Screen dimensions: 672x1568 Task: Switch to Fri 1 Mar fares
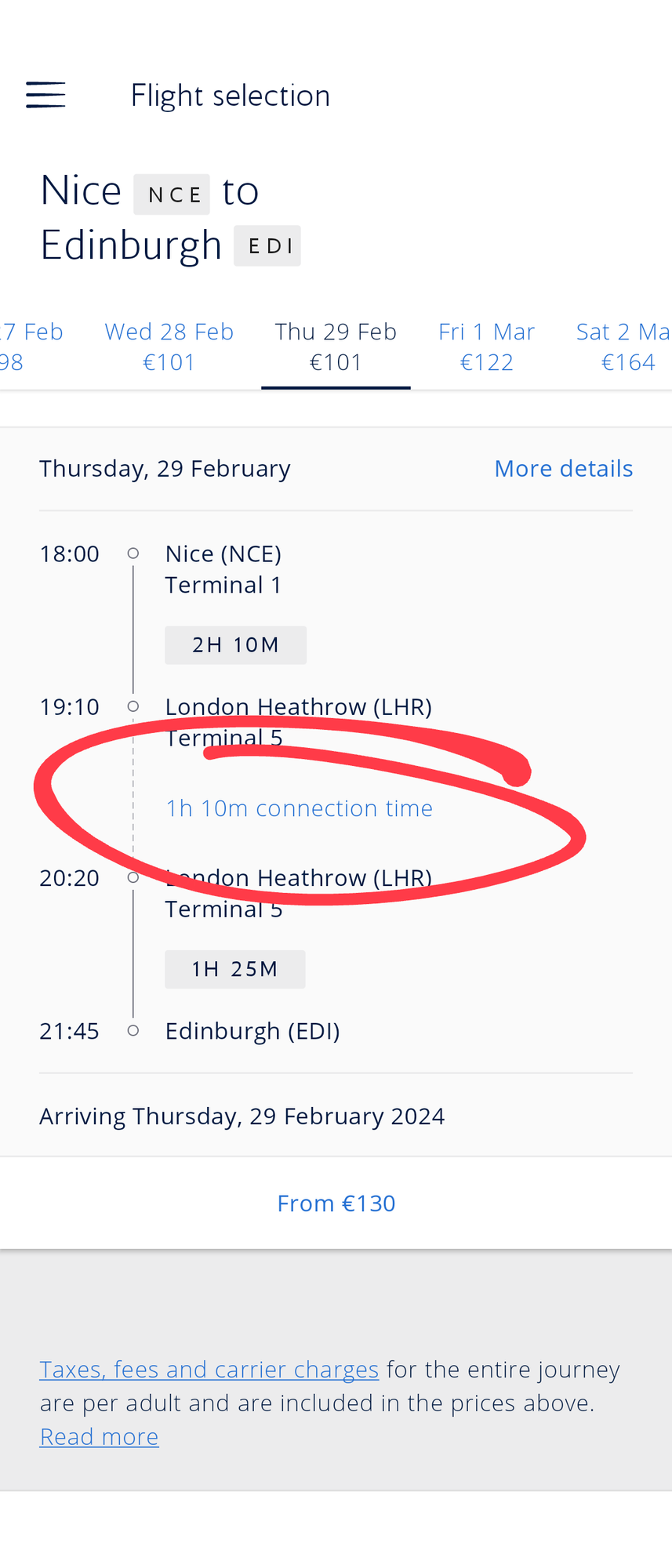click(486, 347)
